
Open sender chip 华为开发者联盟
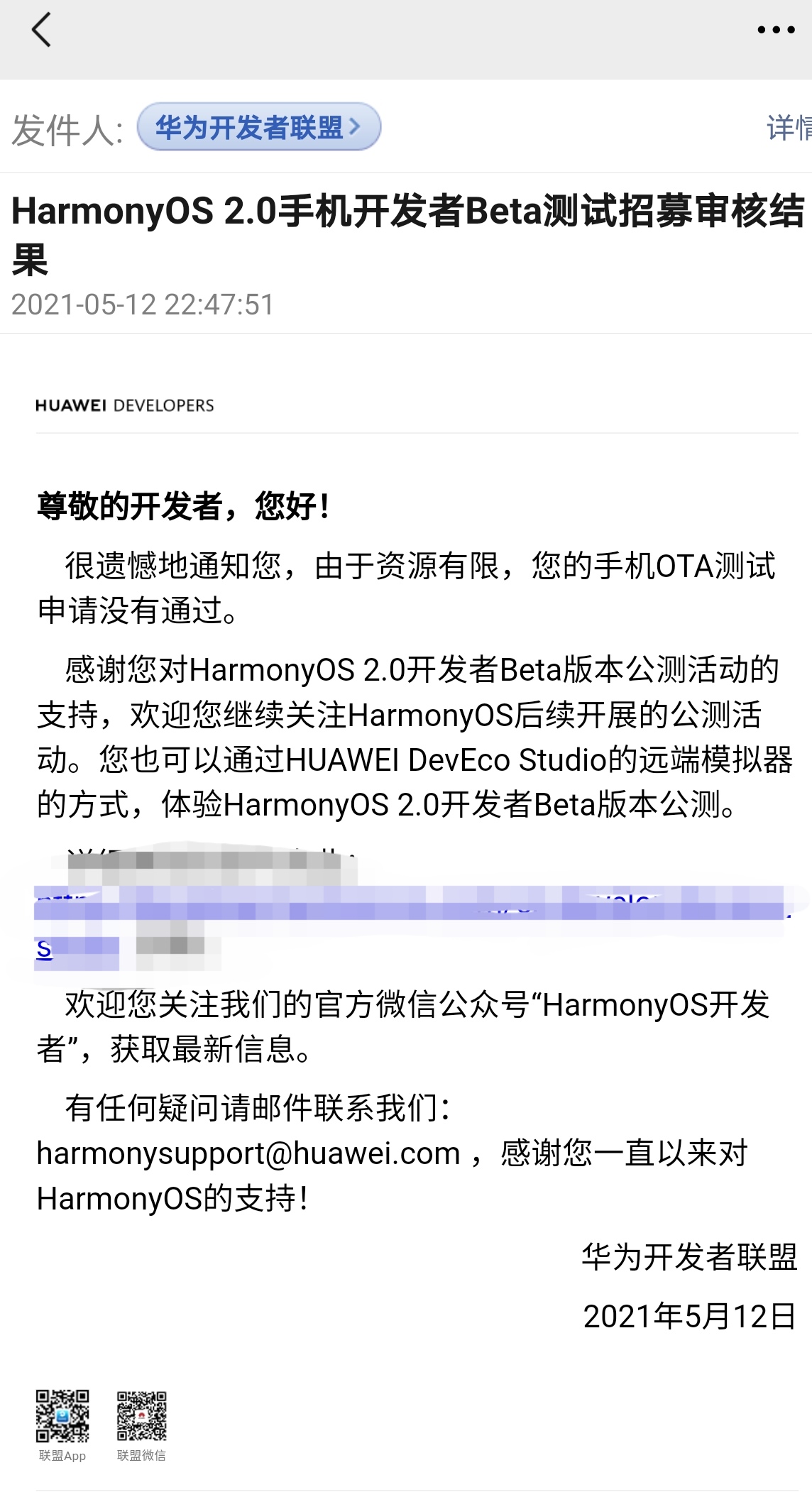[258, 127]
